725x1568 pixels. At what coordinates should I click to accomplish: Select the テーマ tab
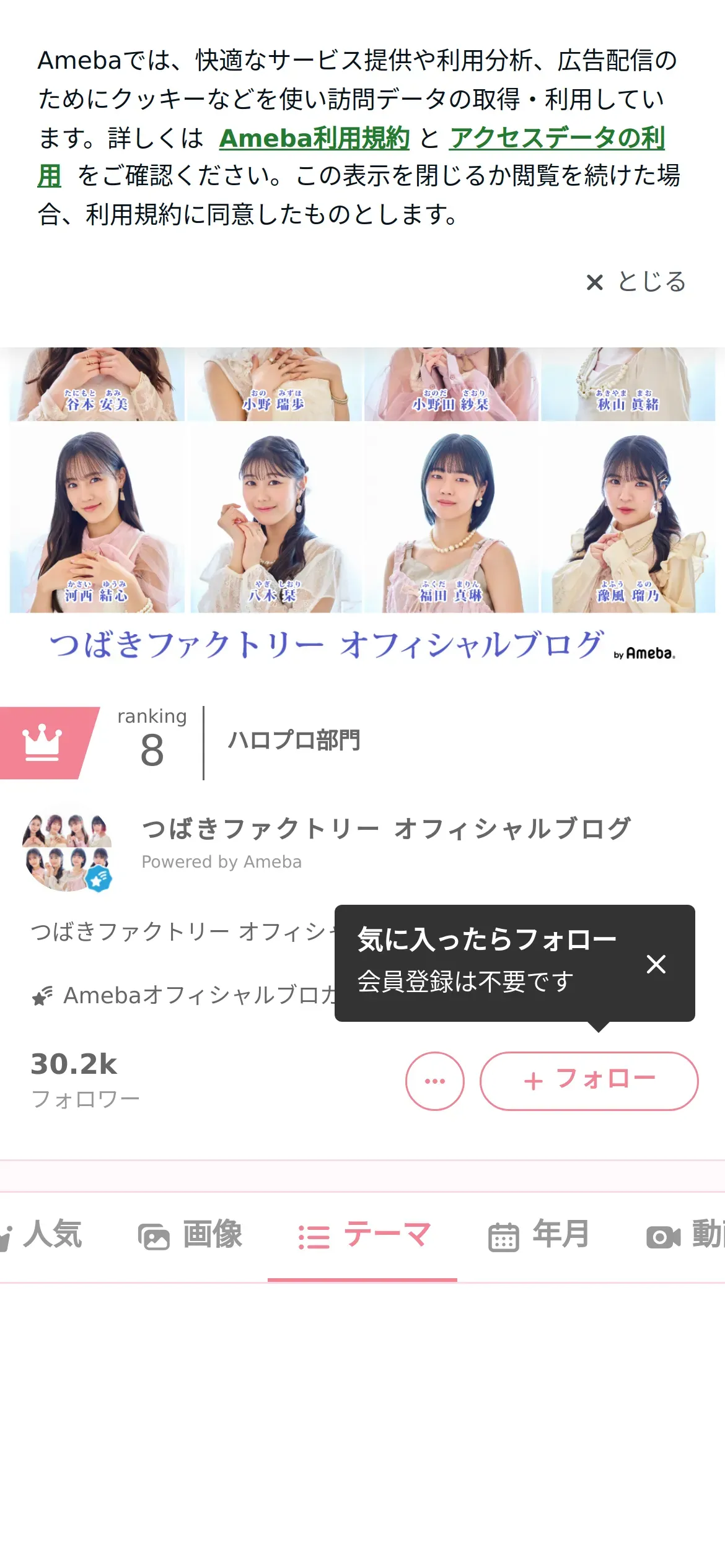click(x=363, y=1235)
